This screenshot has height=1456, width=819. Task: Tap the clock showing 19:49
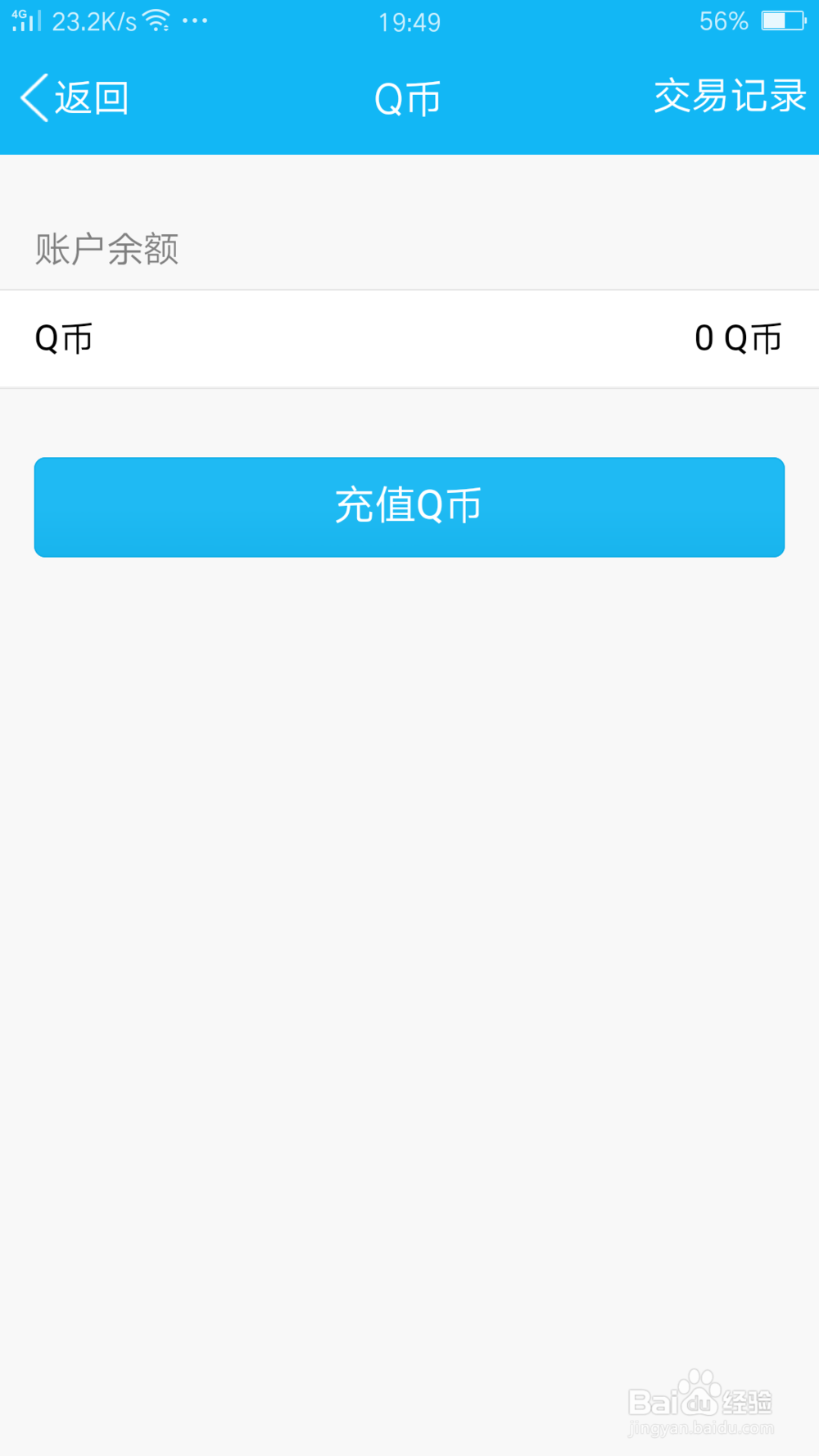(409, 21)
